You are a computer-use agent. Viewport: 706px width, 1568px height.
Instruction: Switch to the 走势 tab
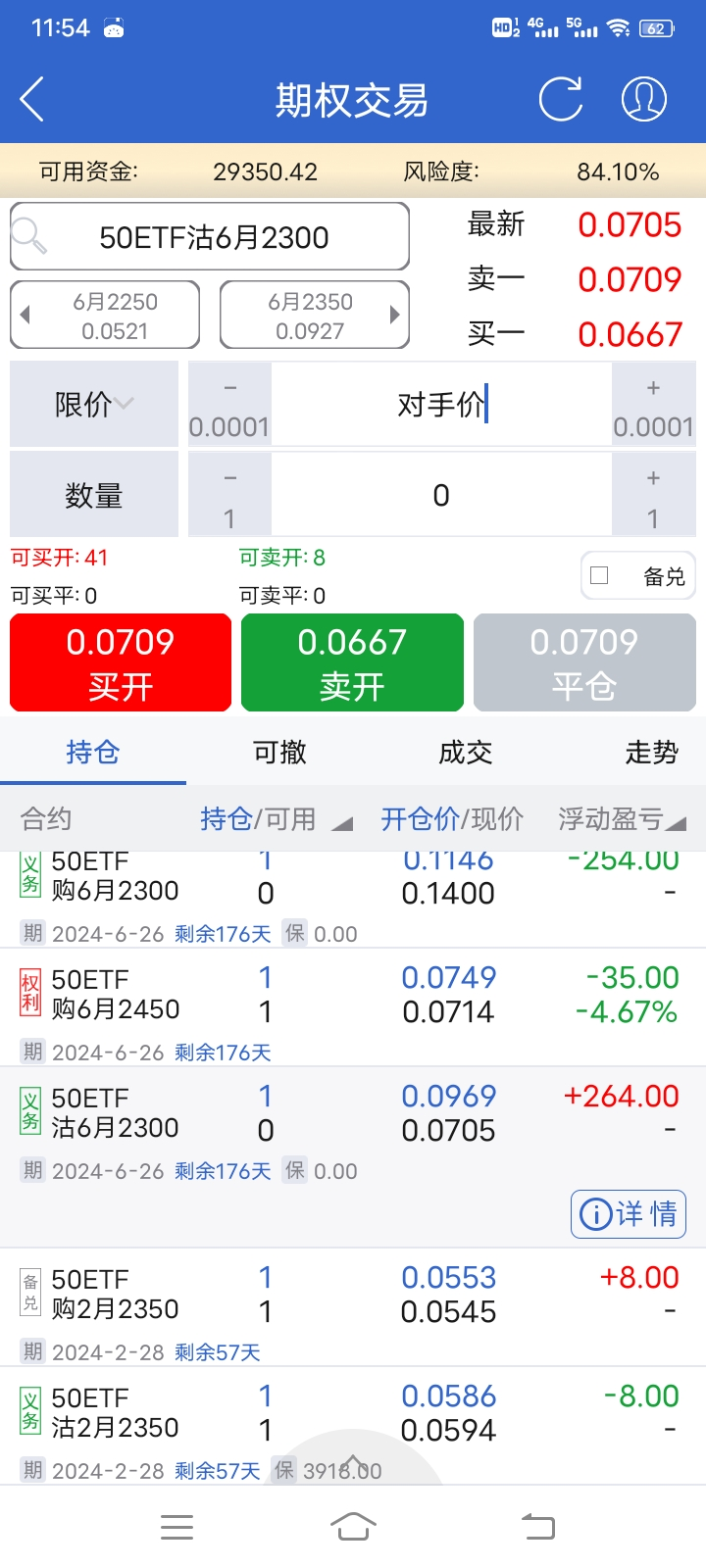(651, 753)
